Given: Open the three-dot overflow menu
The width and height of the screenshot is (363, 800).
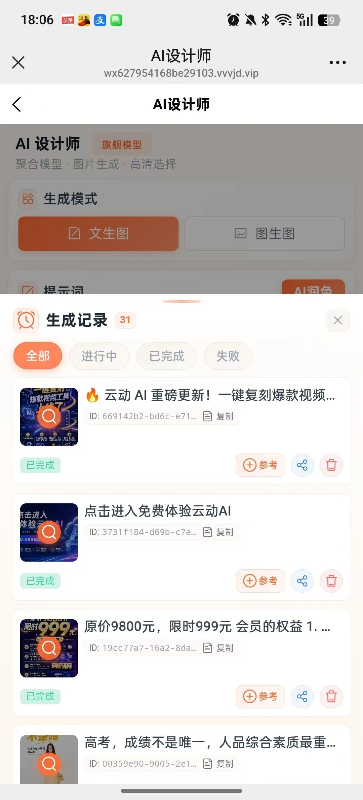Looking at the screenshot, I should click(x=337, y=63).
